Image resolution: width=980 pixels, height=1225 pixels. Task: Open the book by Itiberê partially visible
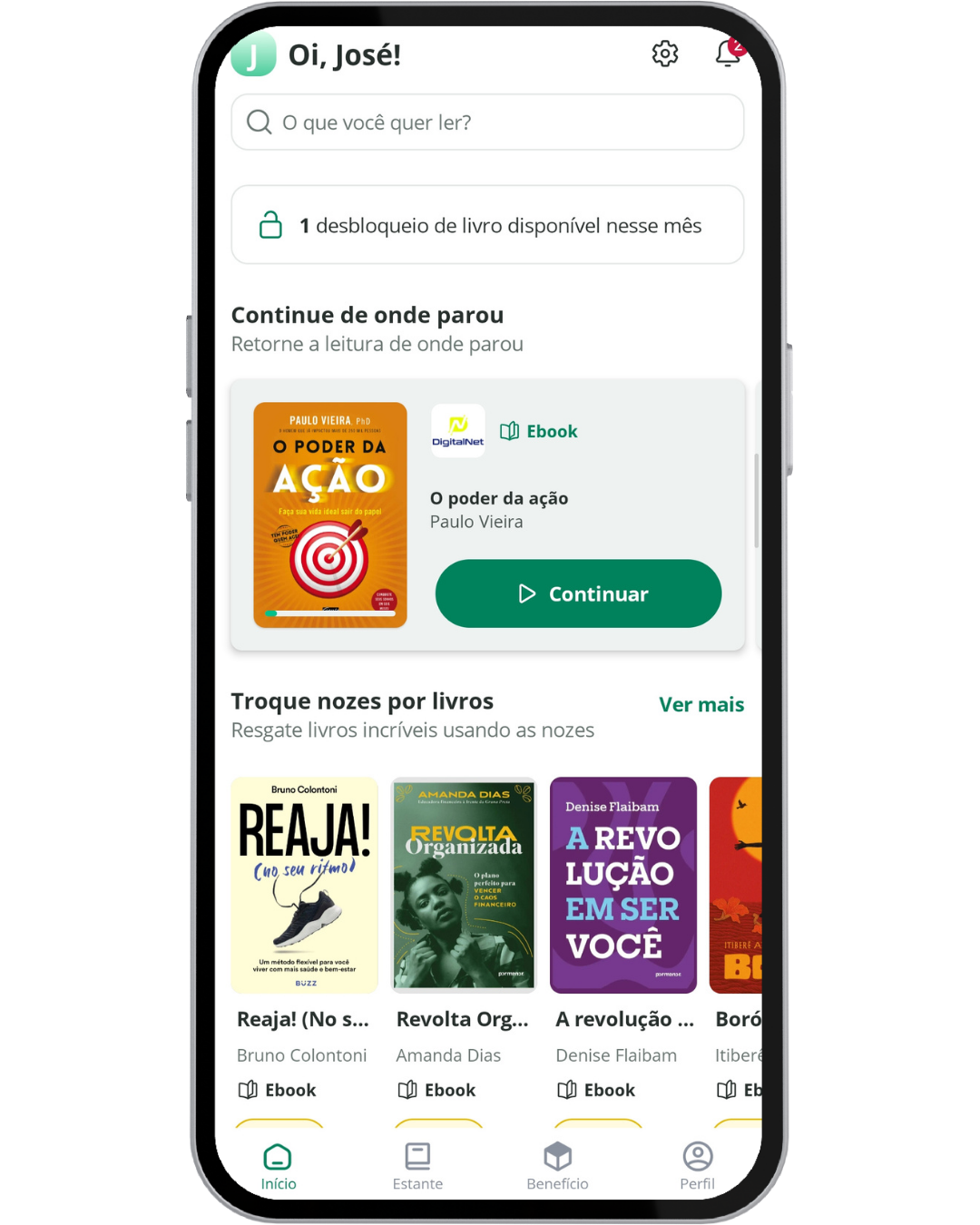(x=736, y=885)
